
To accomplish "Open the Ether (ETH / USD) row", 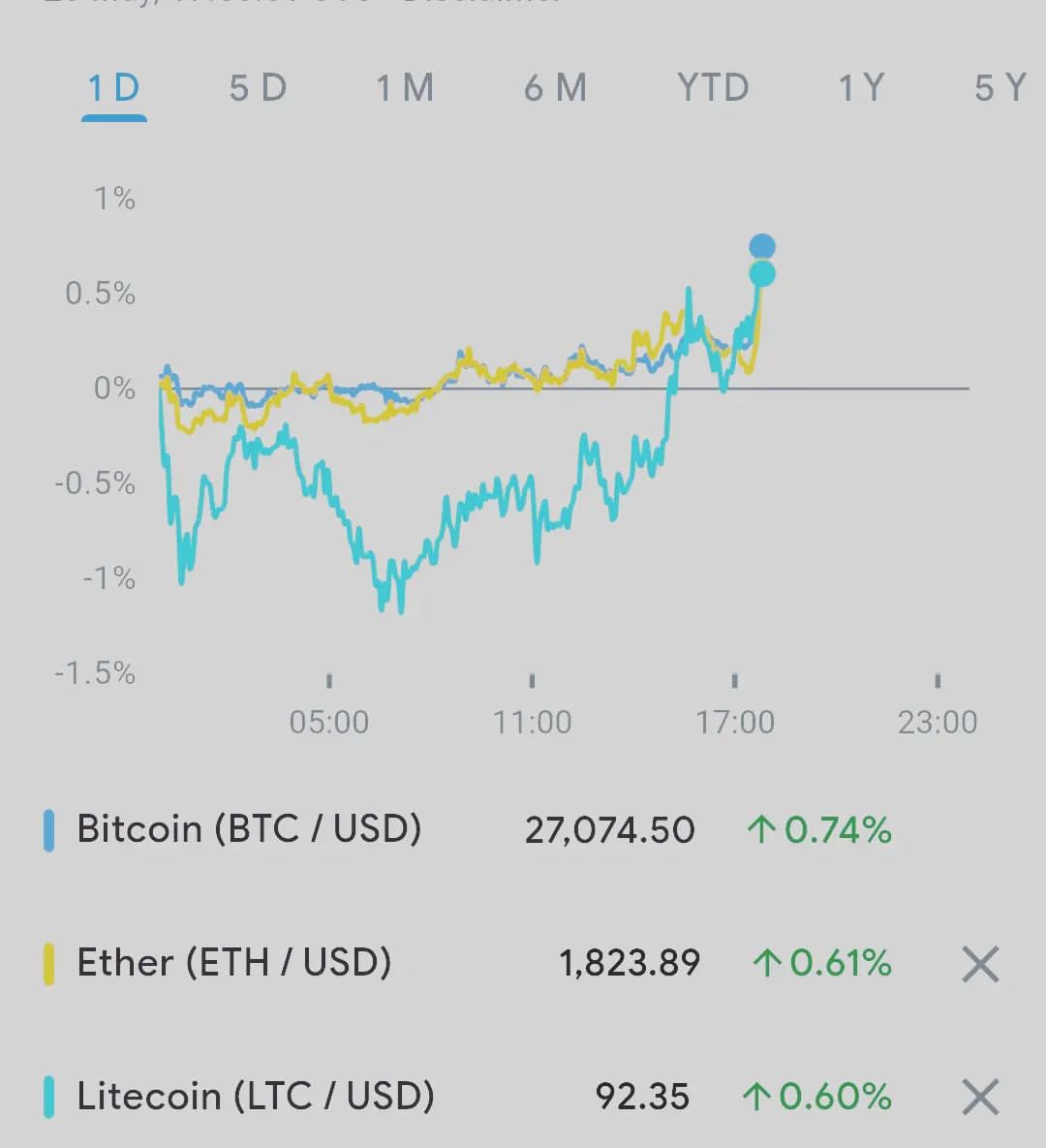I will pos(523,963).
